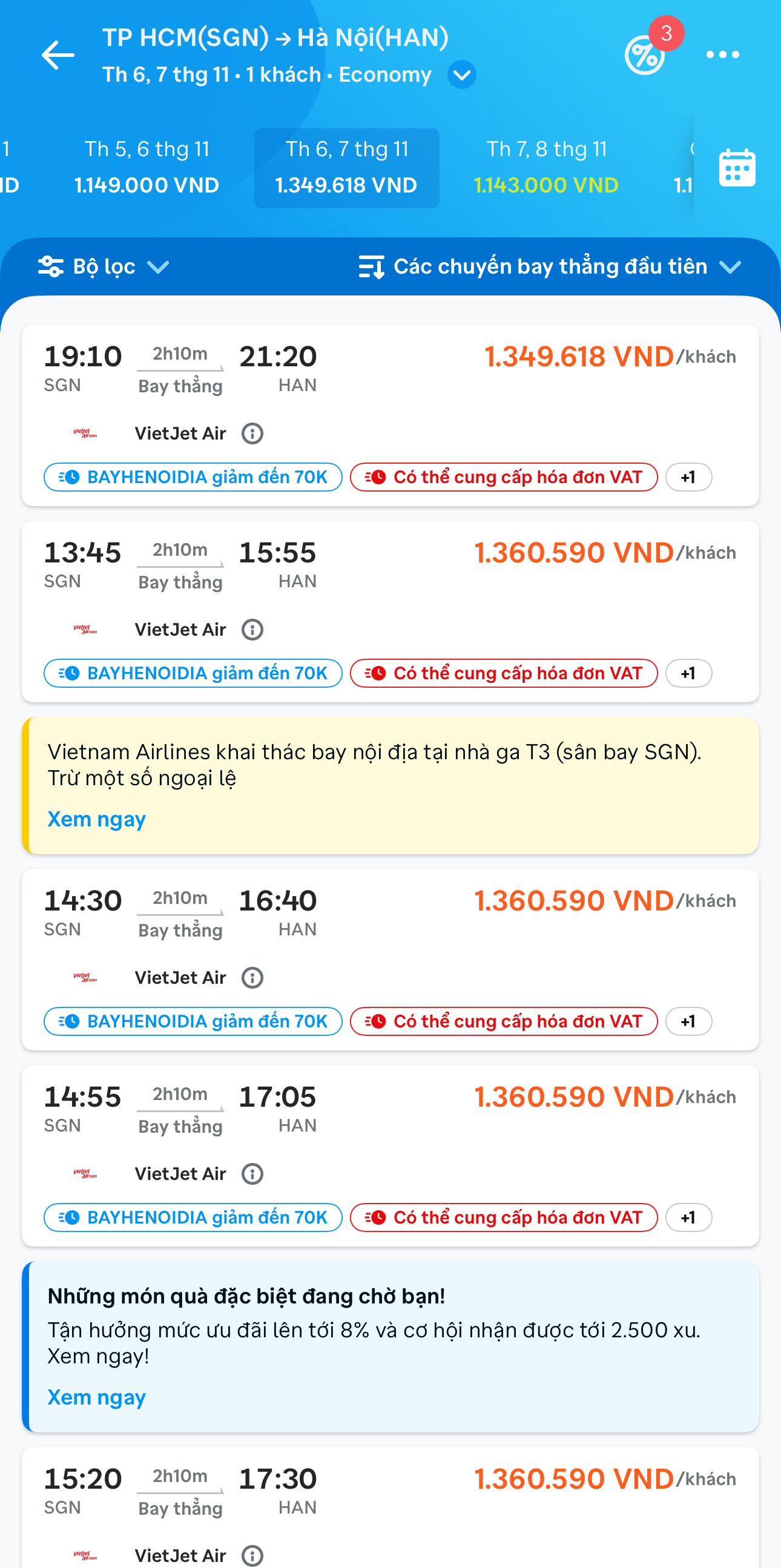View info icon for 13:45 VietJet flight

pos(252,630)
